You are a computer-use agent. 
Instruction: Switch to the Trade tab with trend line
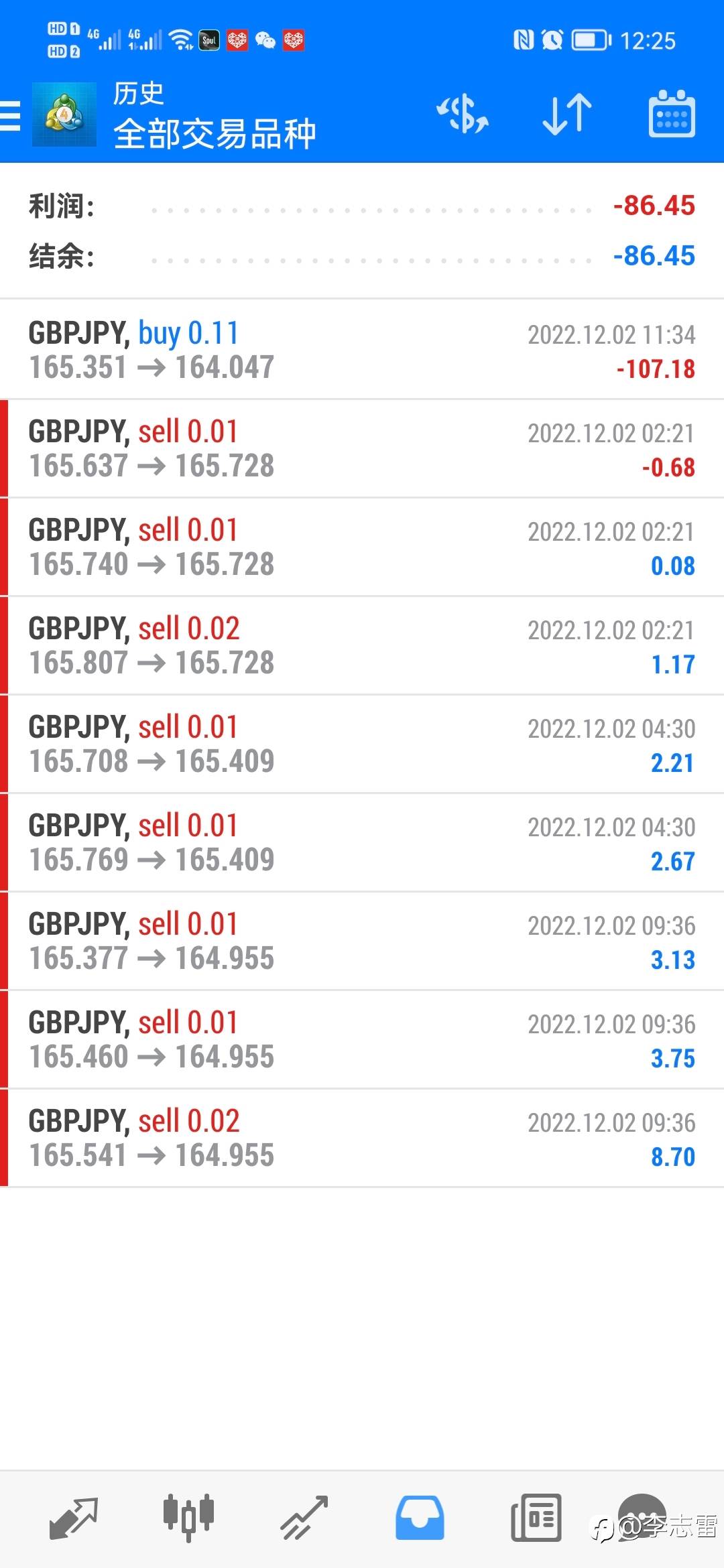pos(304,1517)
